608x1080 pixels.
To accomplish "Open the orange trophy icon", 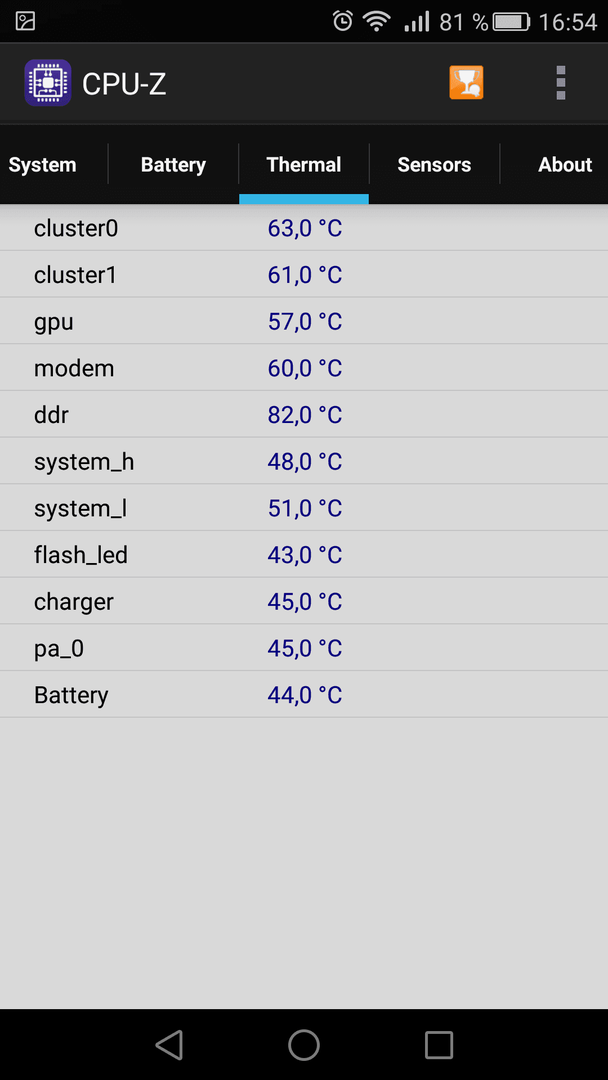I will [466, 83].
